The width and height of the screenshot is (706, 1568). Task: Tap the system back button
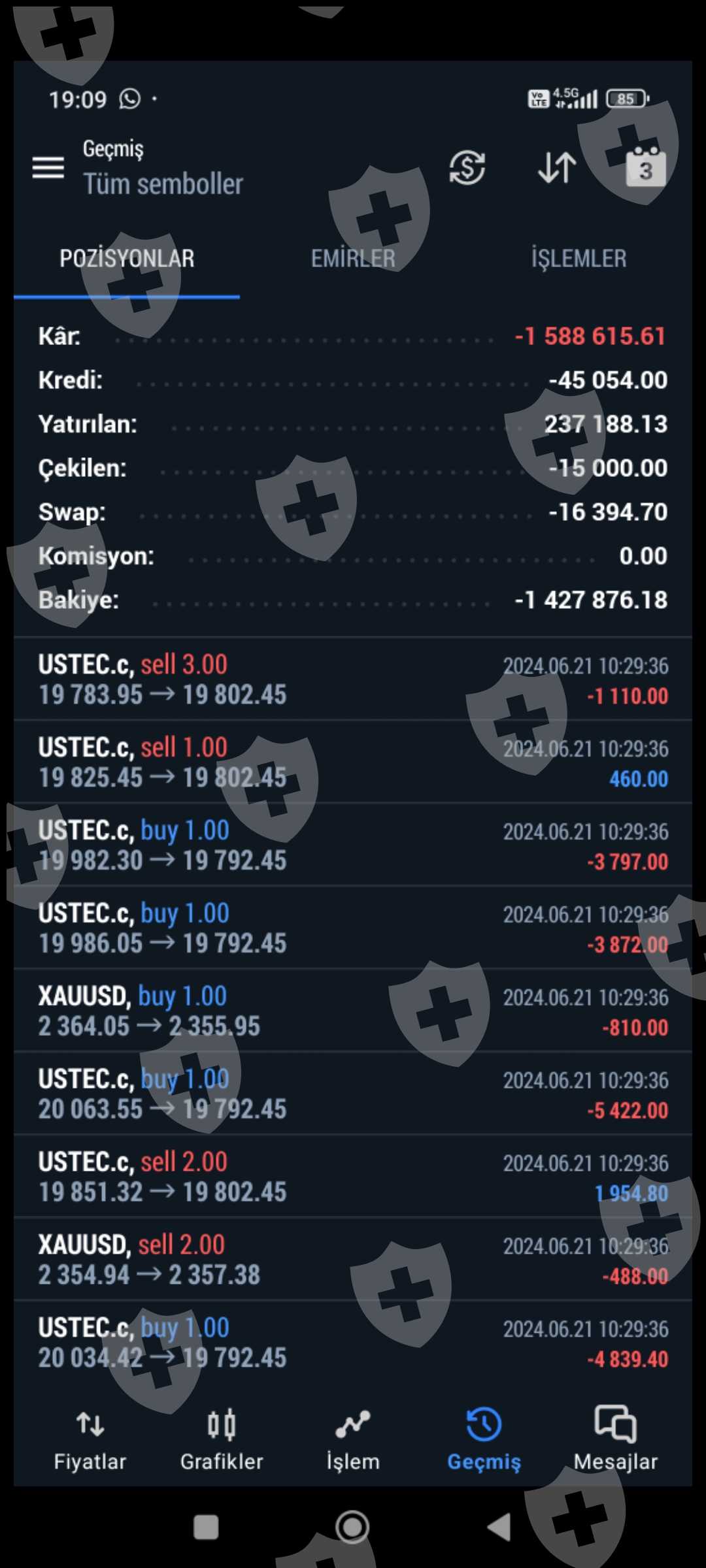pyautogui.click(x=499, y=1527)
